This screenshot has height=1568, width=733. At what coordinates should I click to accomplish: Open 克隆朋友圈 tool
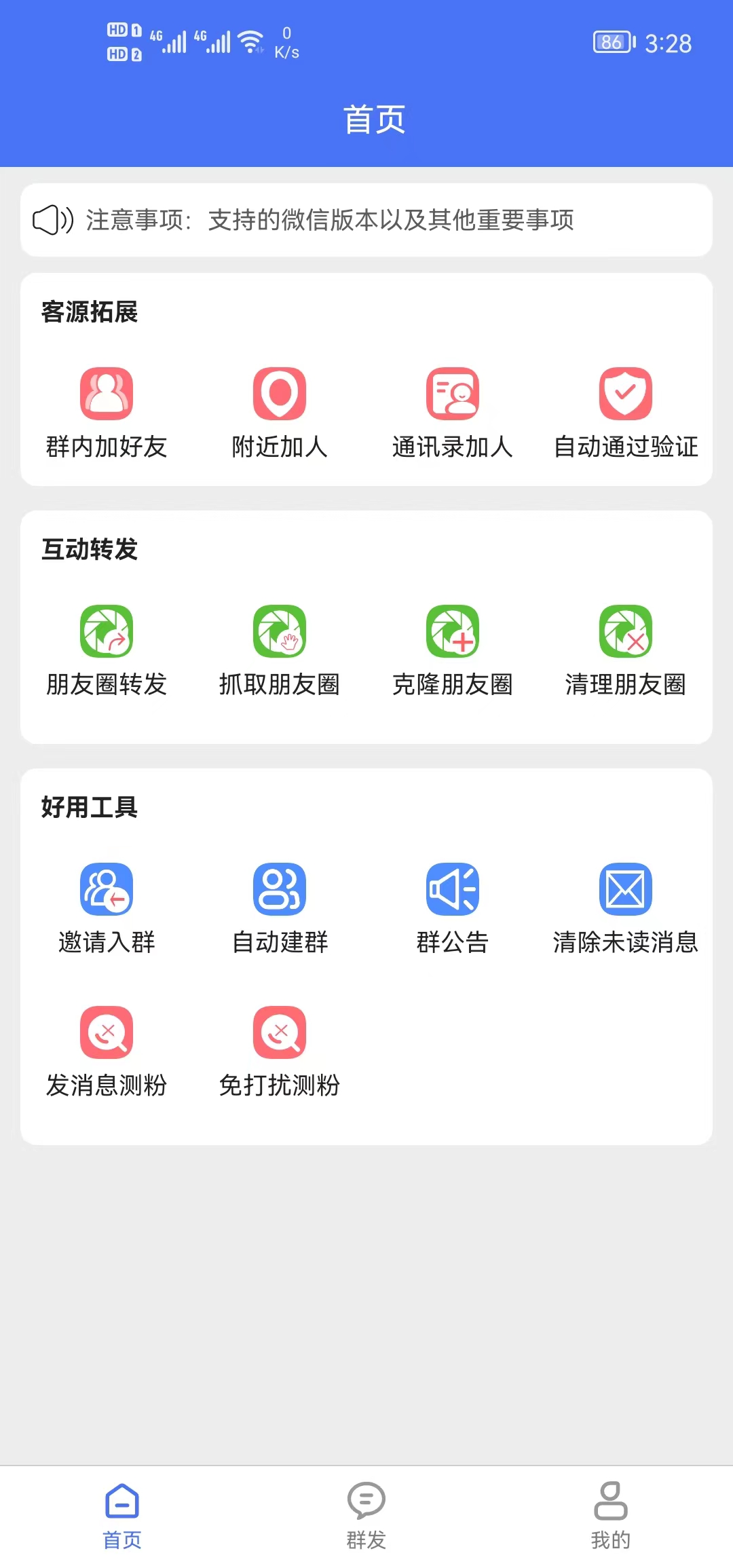(453, 651)
